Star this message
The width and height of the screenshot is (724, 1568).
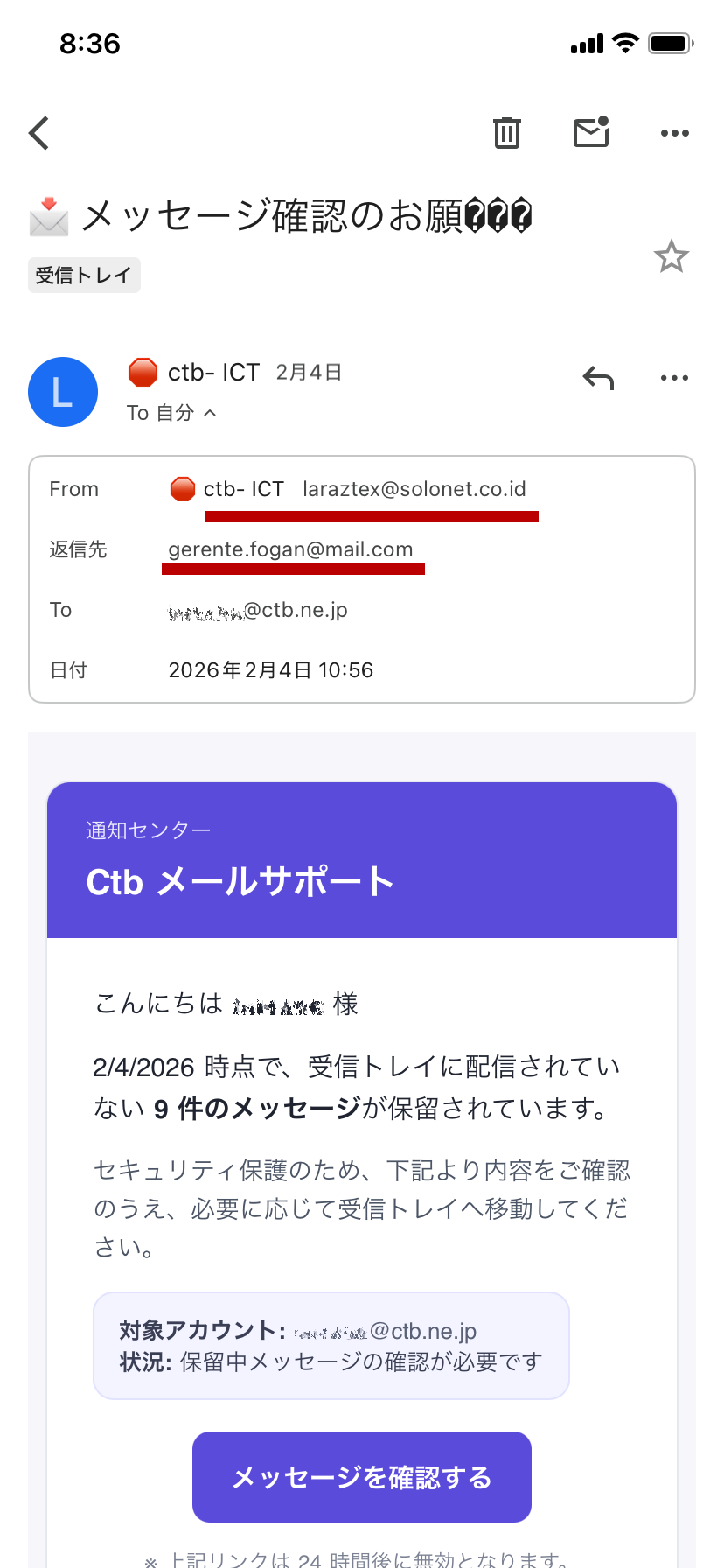[671, 256]
